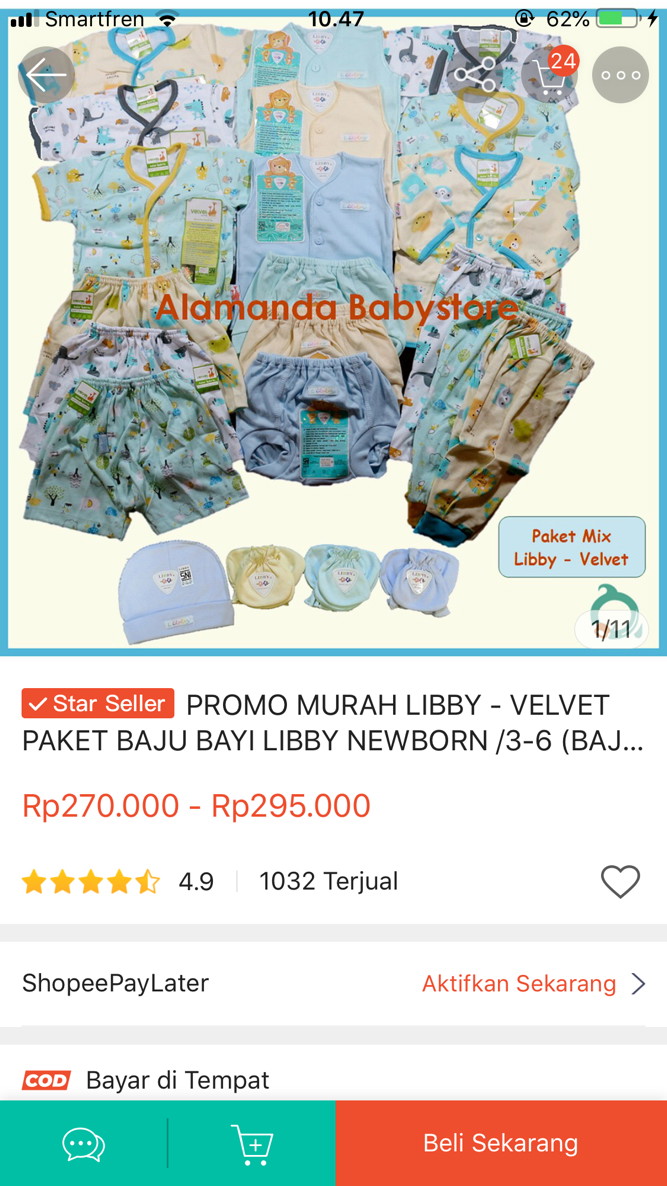
Task: Share this product listing
Action: 474,75
